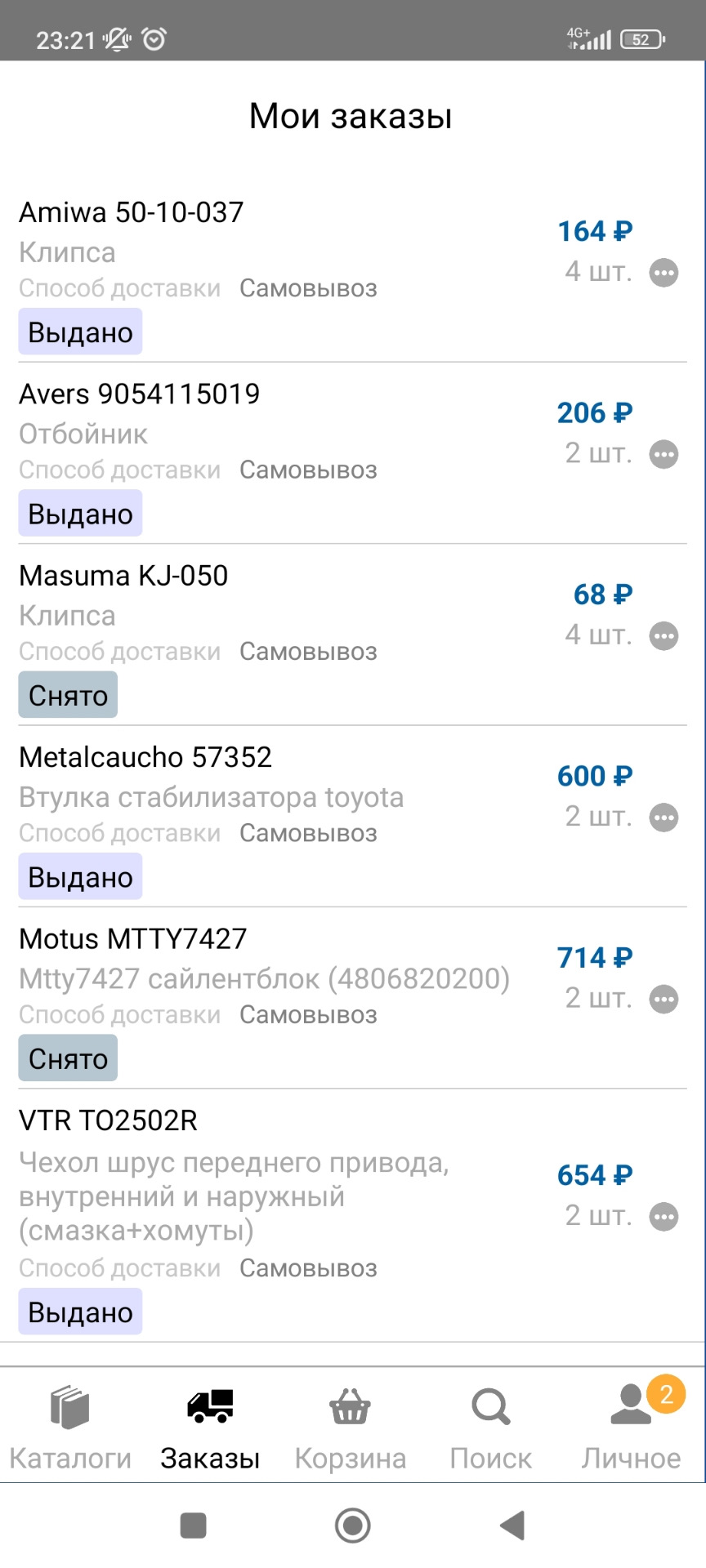Open options menu for VTR TO2502R order

click(x=664, y=1216)
